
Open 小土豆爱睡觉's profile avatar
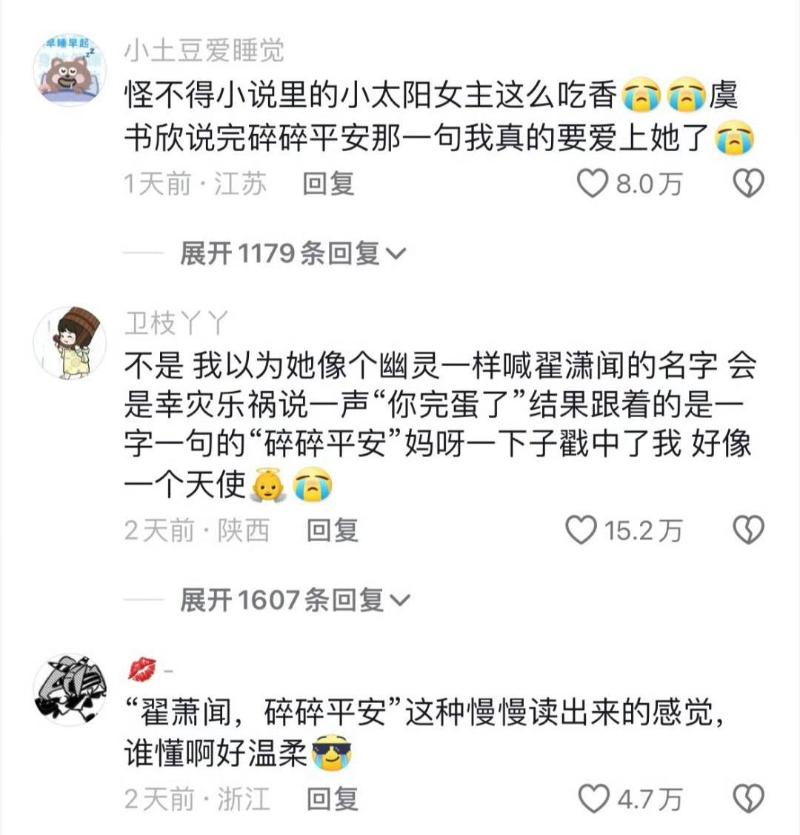pyautogui.click(x=70, y=68)
